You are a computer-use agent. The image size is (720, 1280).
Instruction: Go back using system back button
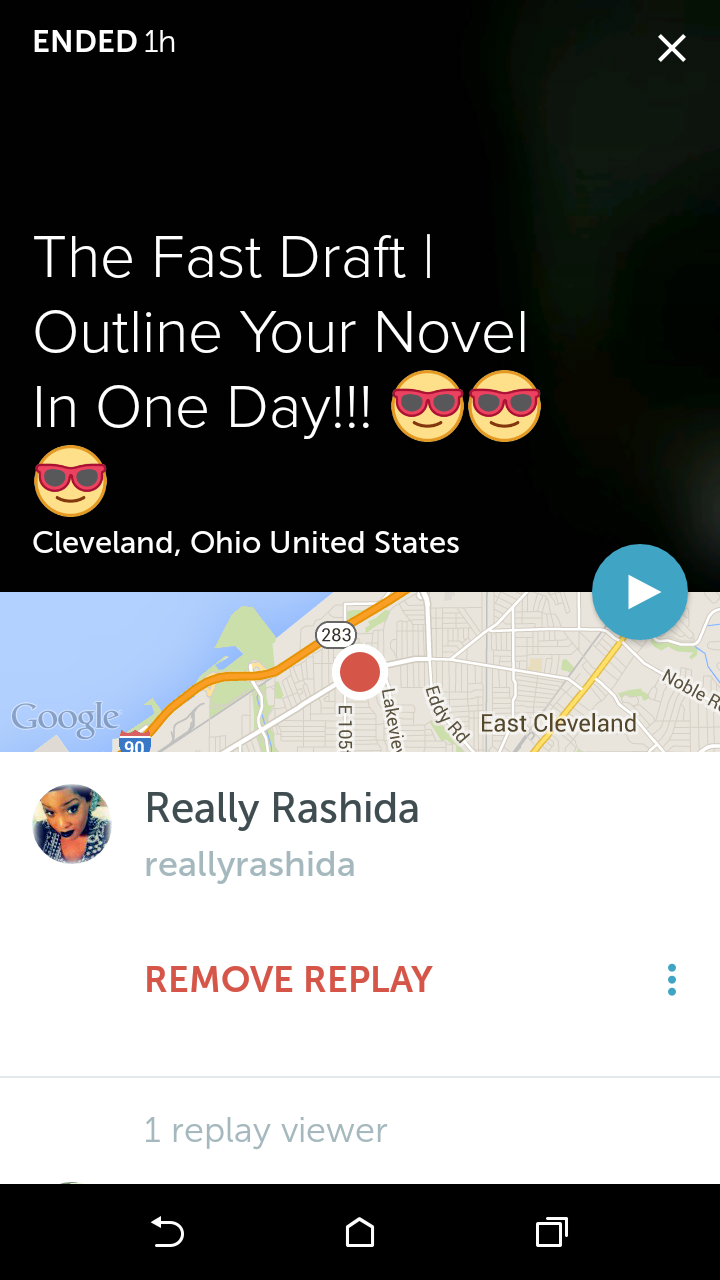point(167,1232)
